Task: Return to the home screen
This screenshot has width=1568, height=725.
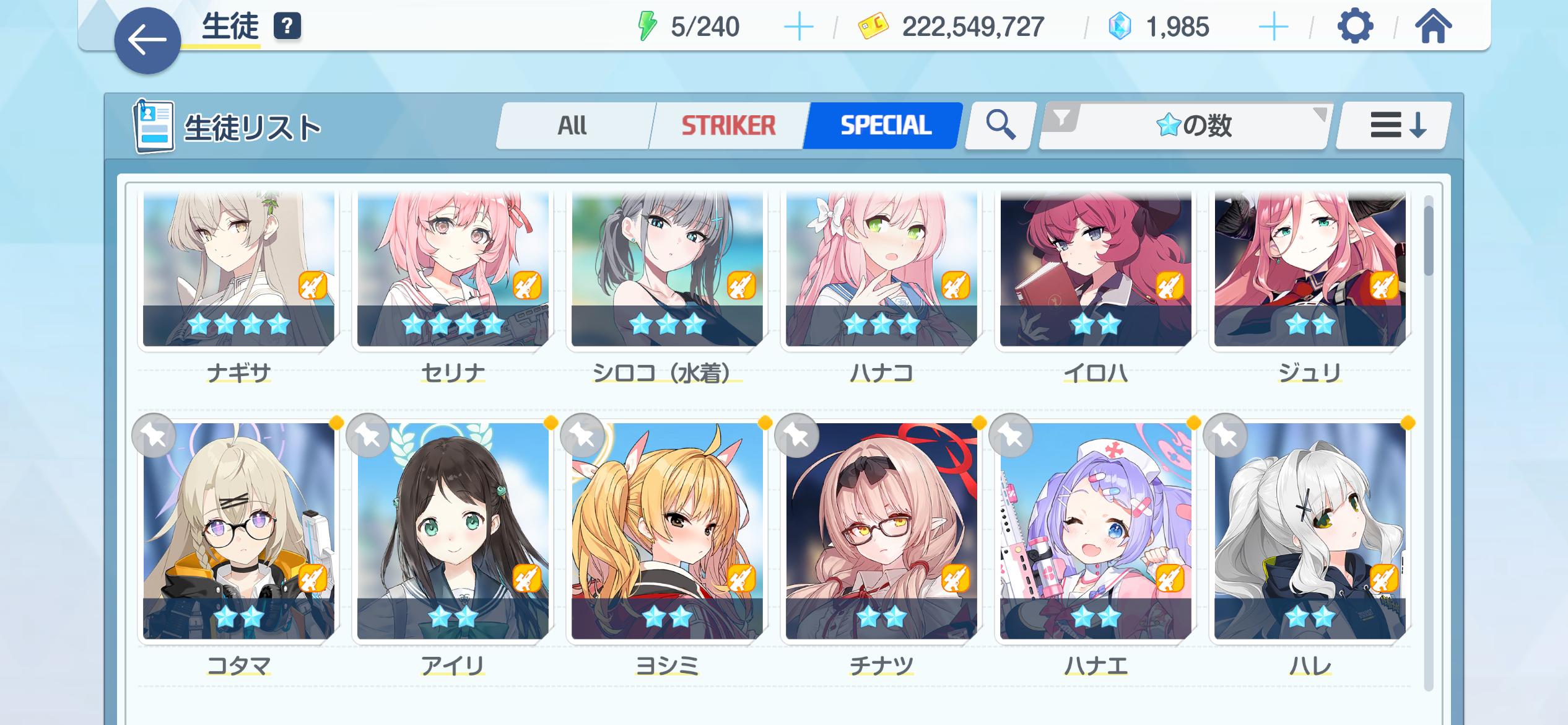Action: coord(1433,27)
